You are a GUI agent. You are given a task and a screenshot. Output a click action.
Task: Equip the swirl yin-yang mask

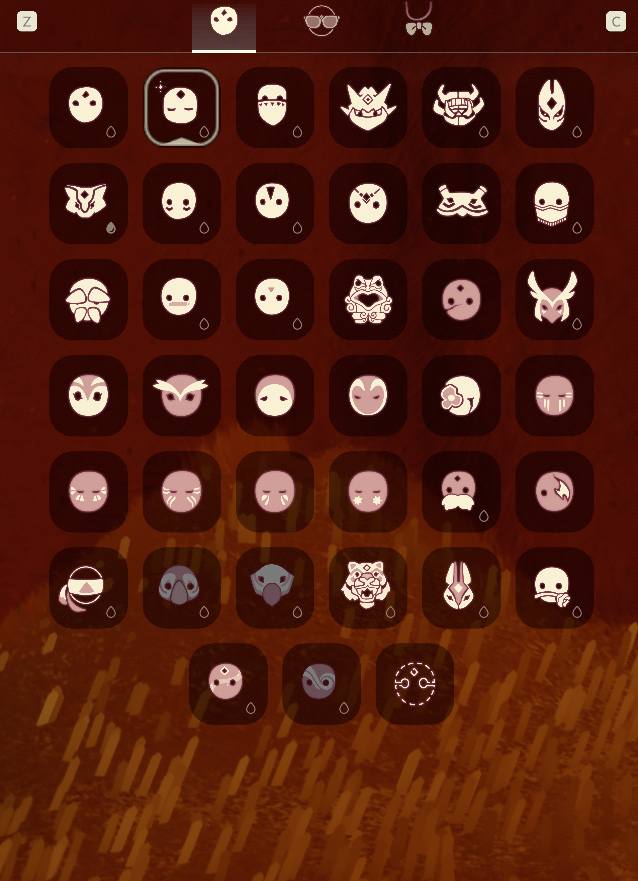click(321, 683)
